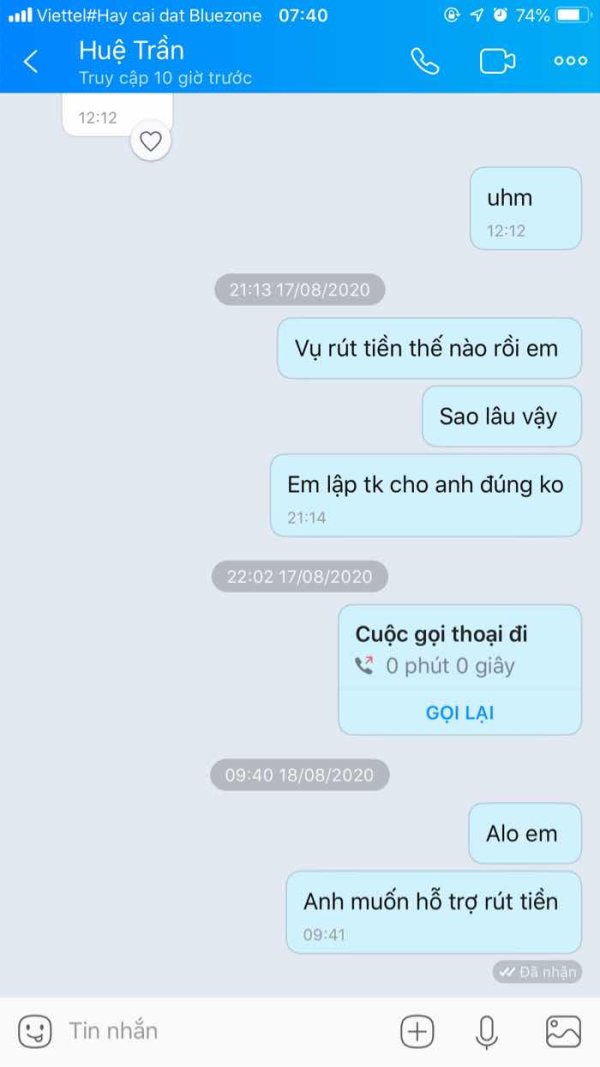Tap GỌI LẠI to call back

(460, 712)
